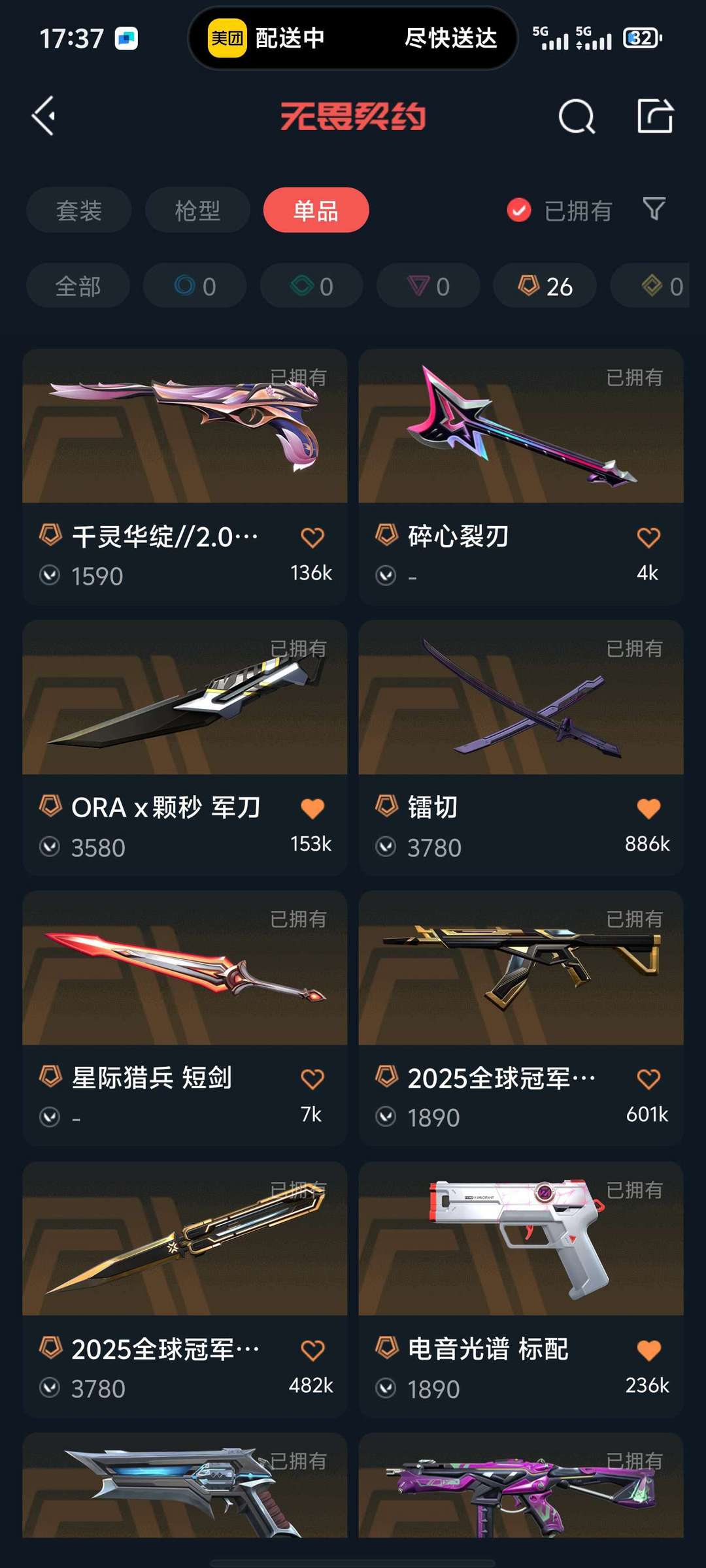This screenshot has height=1568, width=706.
Task: Favorite the 星际猎兵 短剑 skin
Action: click(312, 1079)
